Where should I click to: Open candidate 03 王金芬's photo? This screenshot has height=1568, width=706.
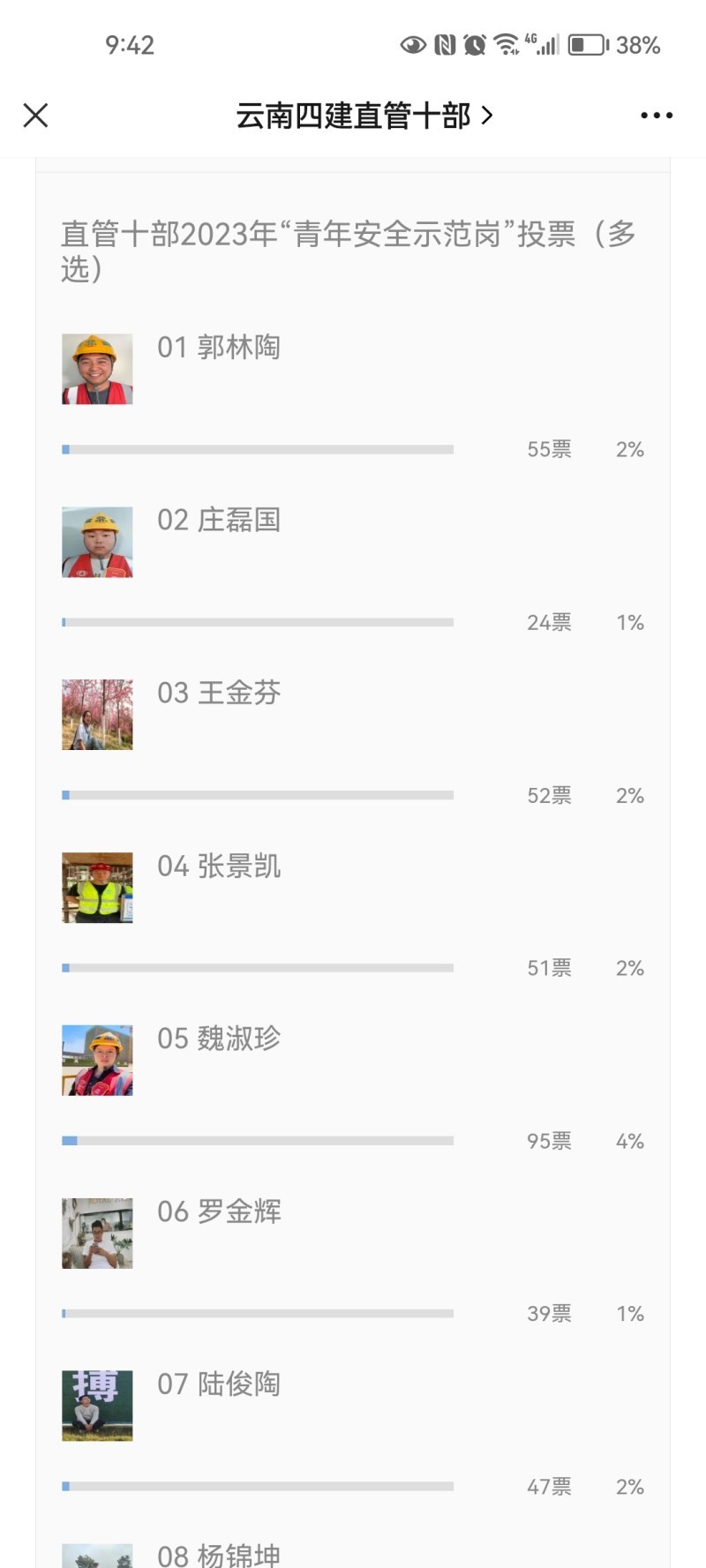[x=97, y=715]
